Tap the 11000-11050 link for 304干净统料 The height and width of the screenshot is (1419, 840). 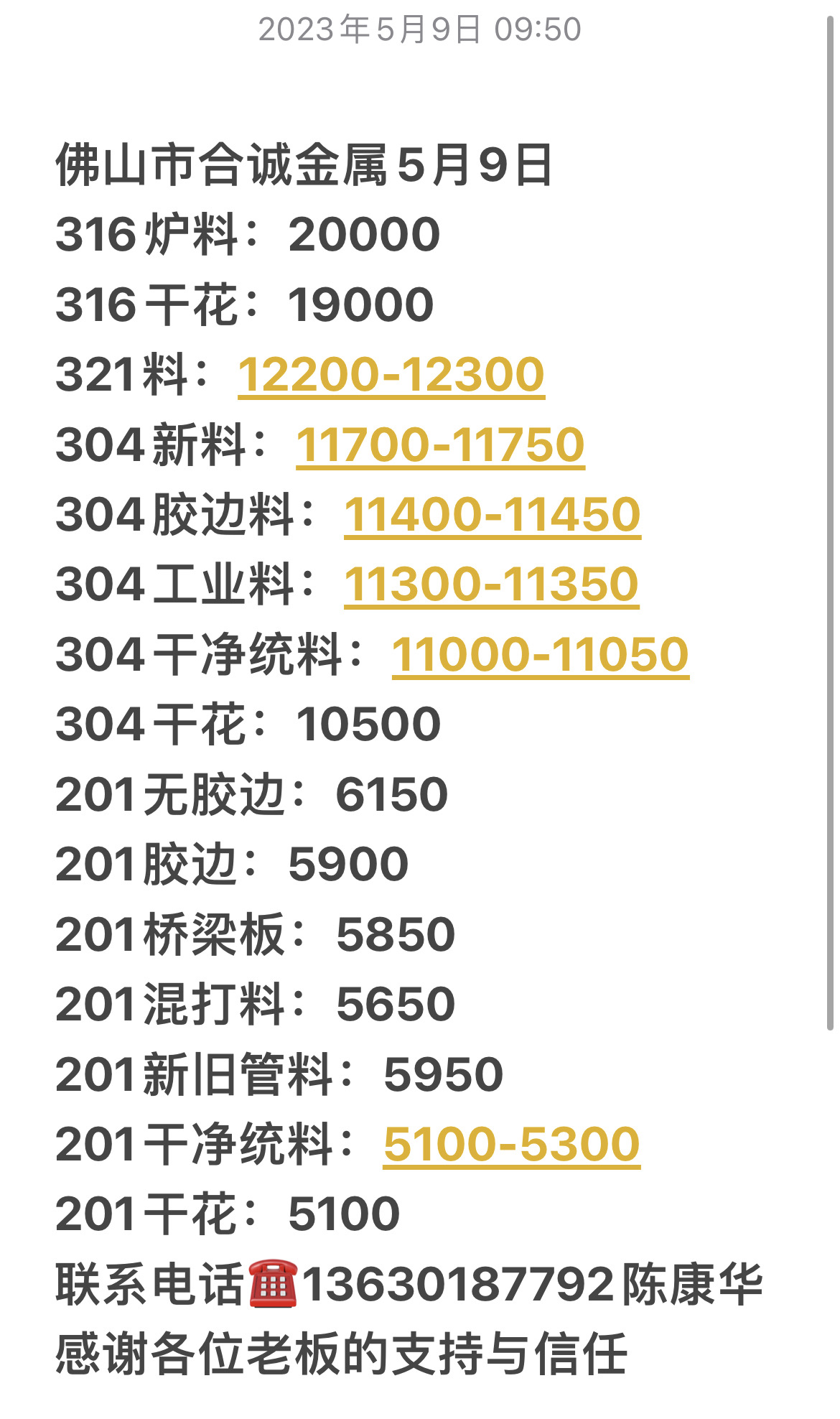tap(540, 654)
